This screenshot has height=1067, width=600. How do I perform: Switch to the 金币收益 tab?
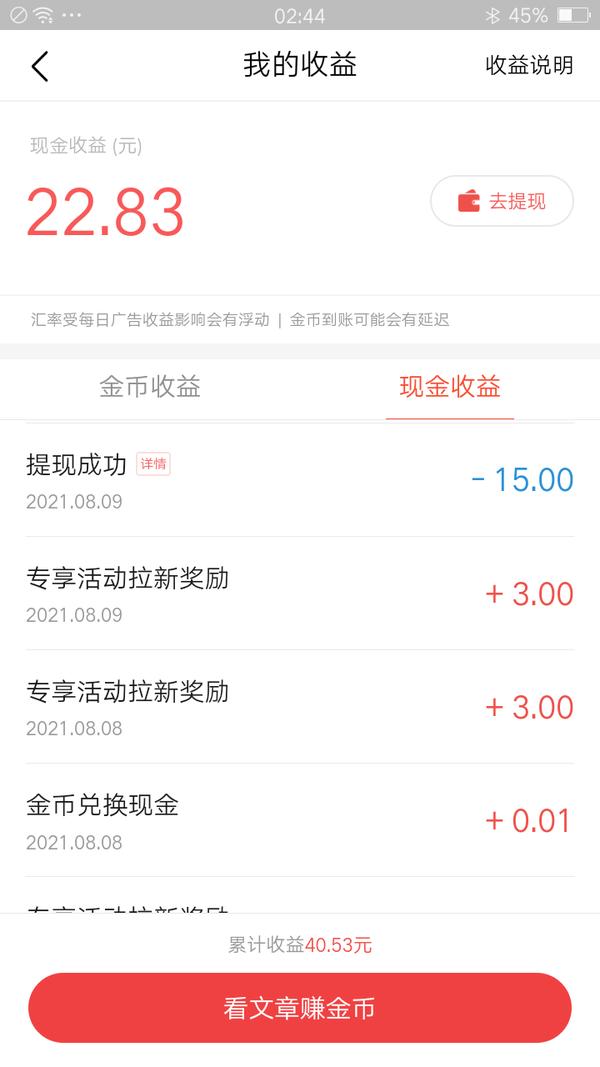(x=150, y=387)
